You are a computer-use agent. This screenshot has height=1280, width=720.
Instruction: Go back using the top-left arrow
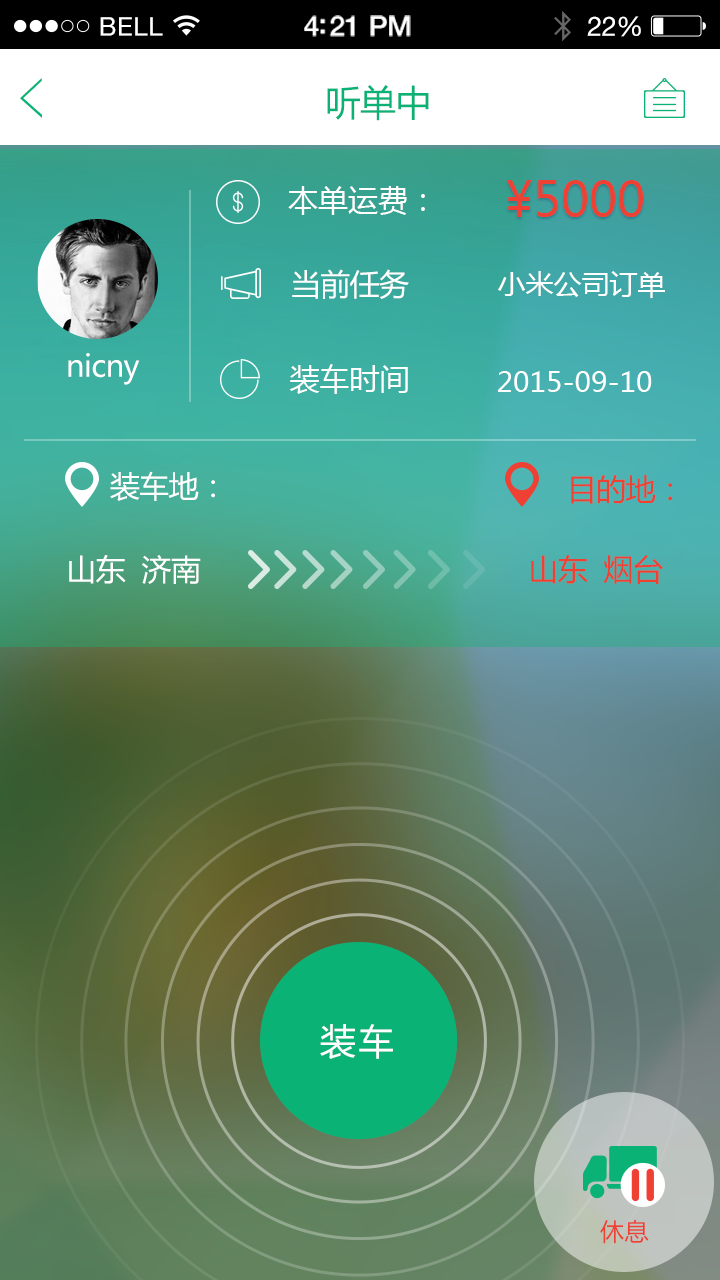click(32, 99)
